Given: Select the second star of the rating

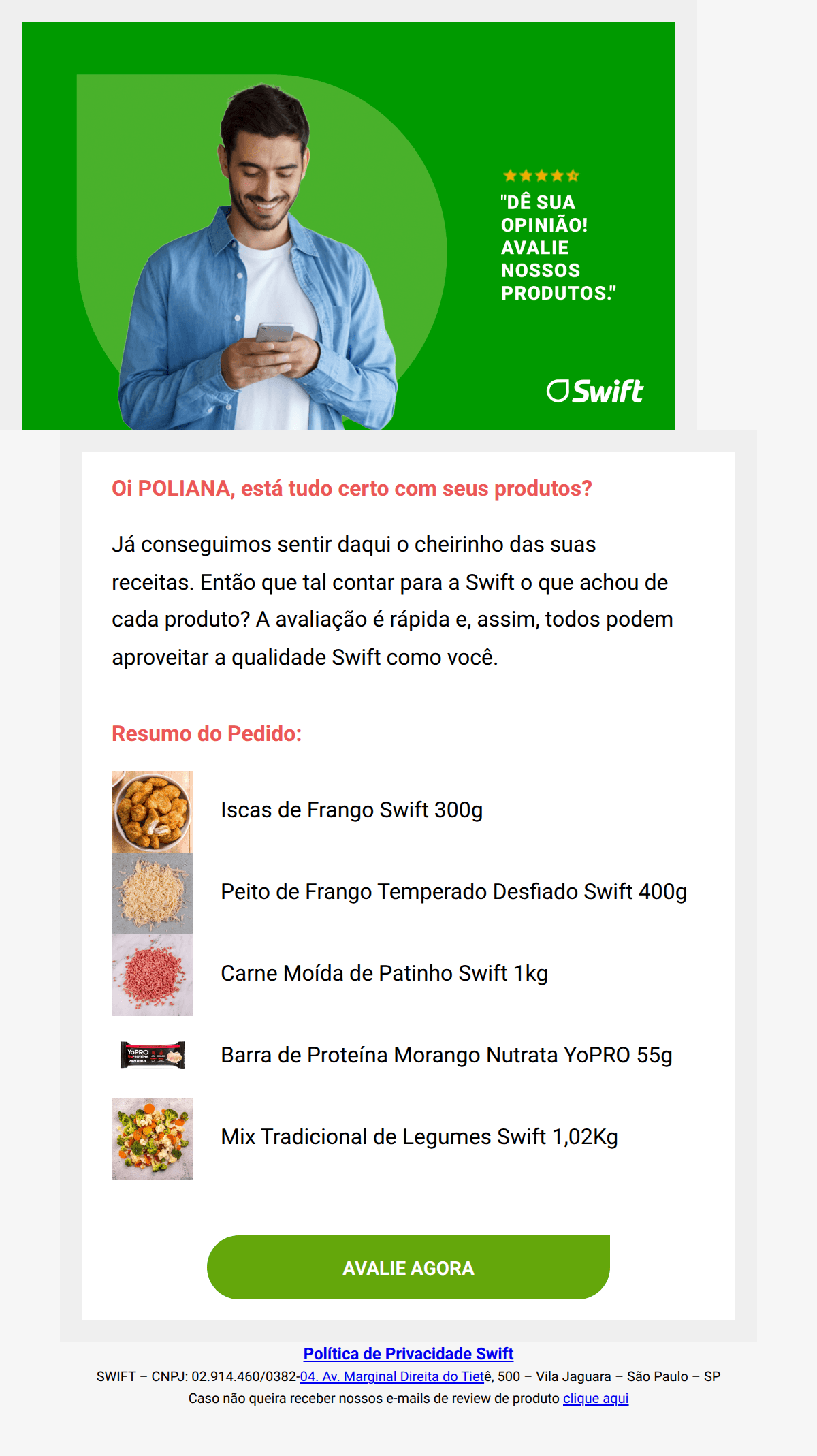Looking at the screenshot, I should (x=526, y=175).
